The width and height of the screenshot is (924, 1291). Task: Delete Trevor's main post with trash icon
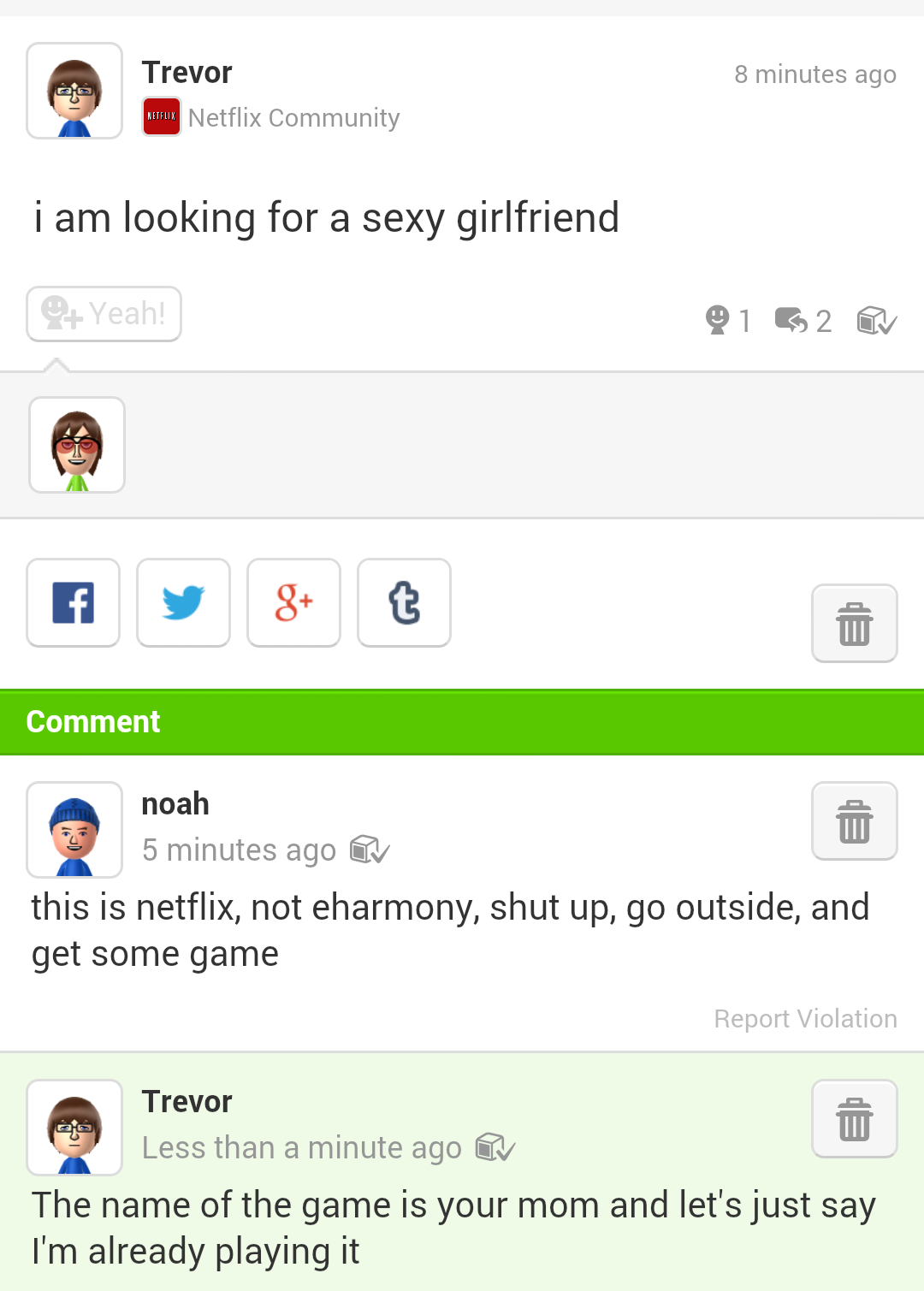click(854, 624)
